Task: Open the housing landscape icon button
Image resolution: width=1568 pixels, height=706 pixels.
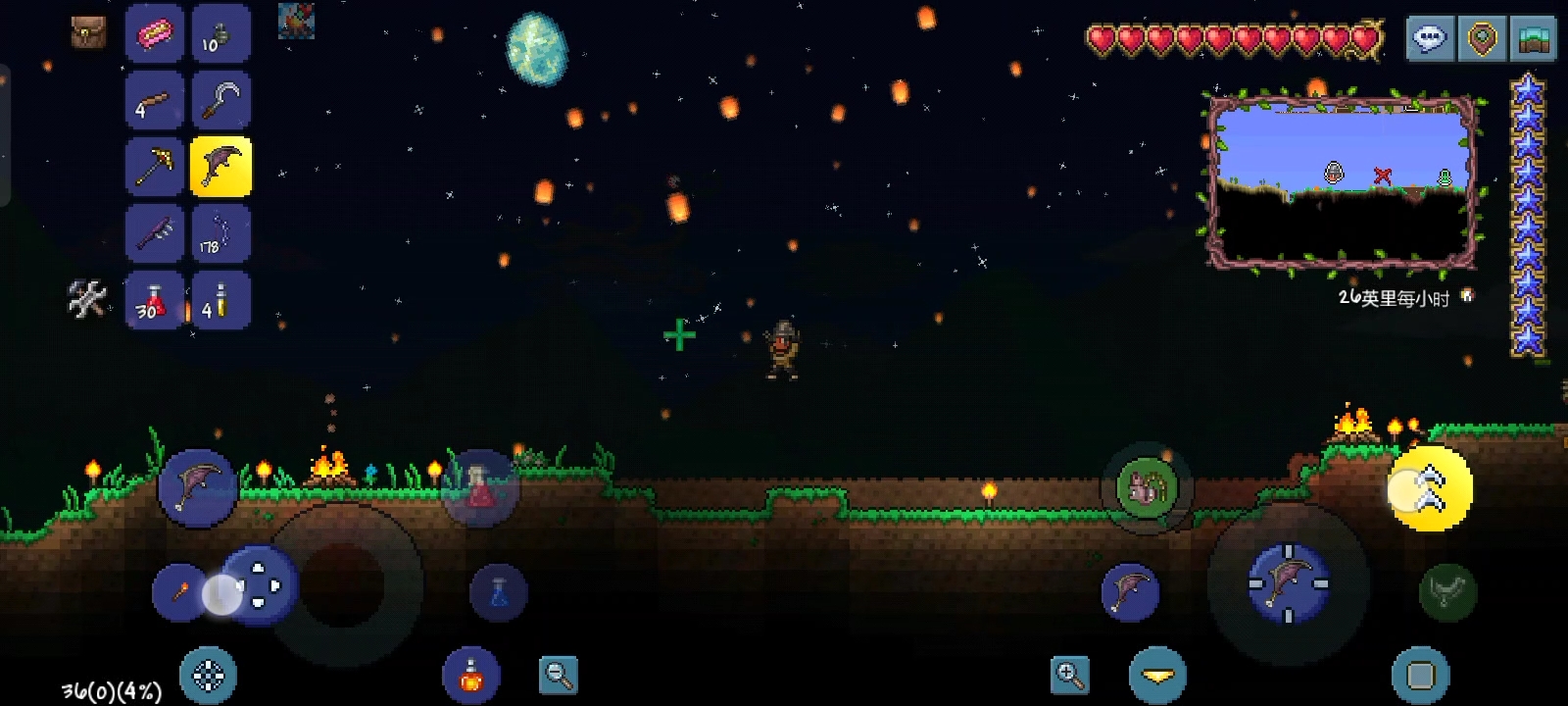Action: point(1534,39)
